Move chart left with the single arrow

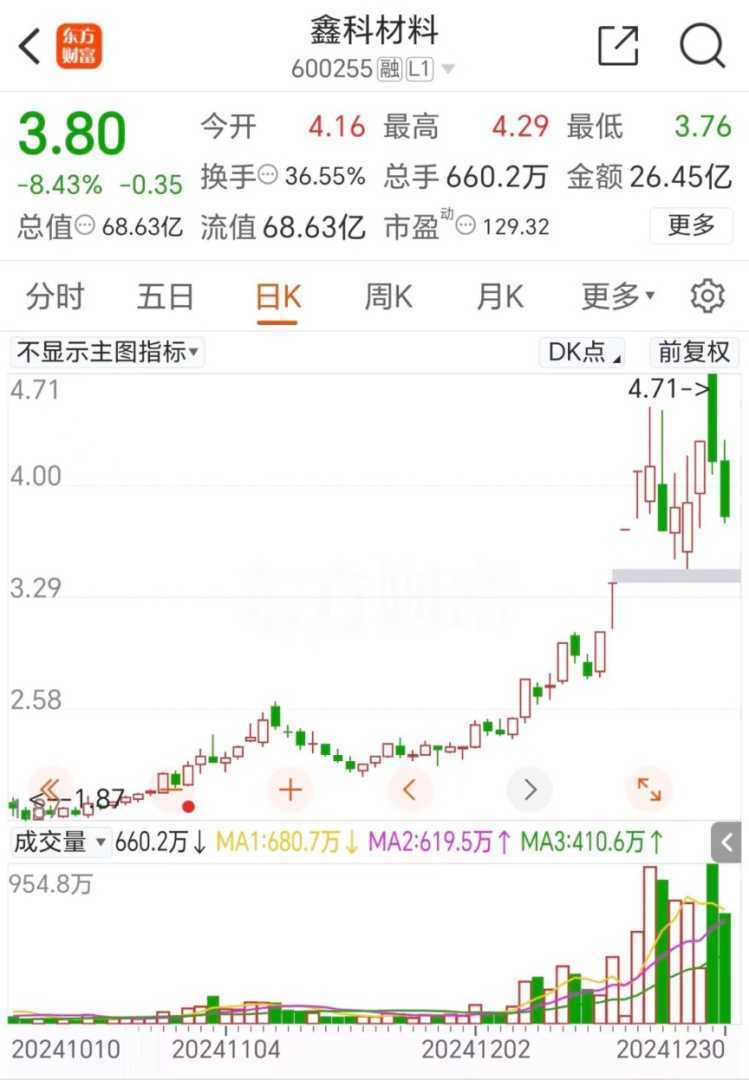(x=409, y=790)
